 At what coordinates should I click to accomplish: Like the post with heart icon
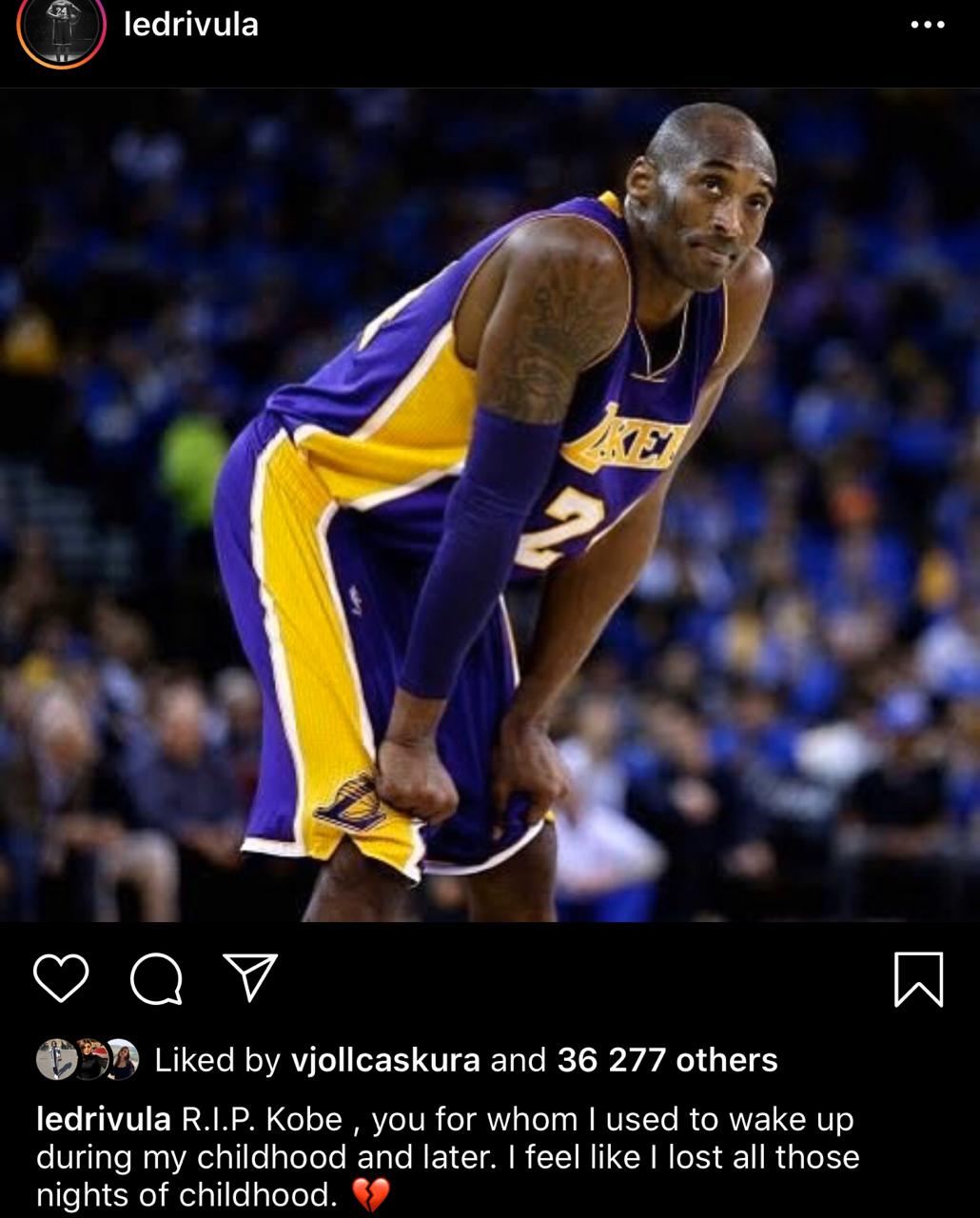click(x=61, y=978)
